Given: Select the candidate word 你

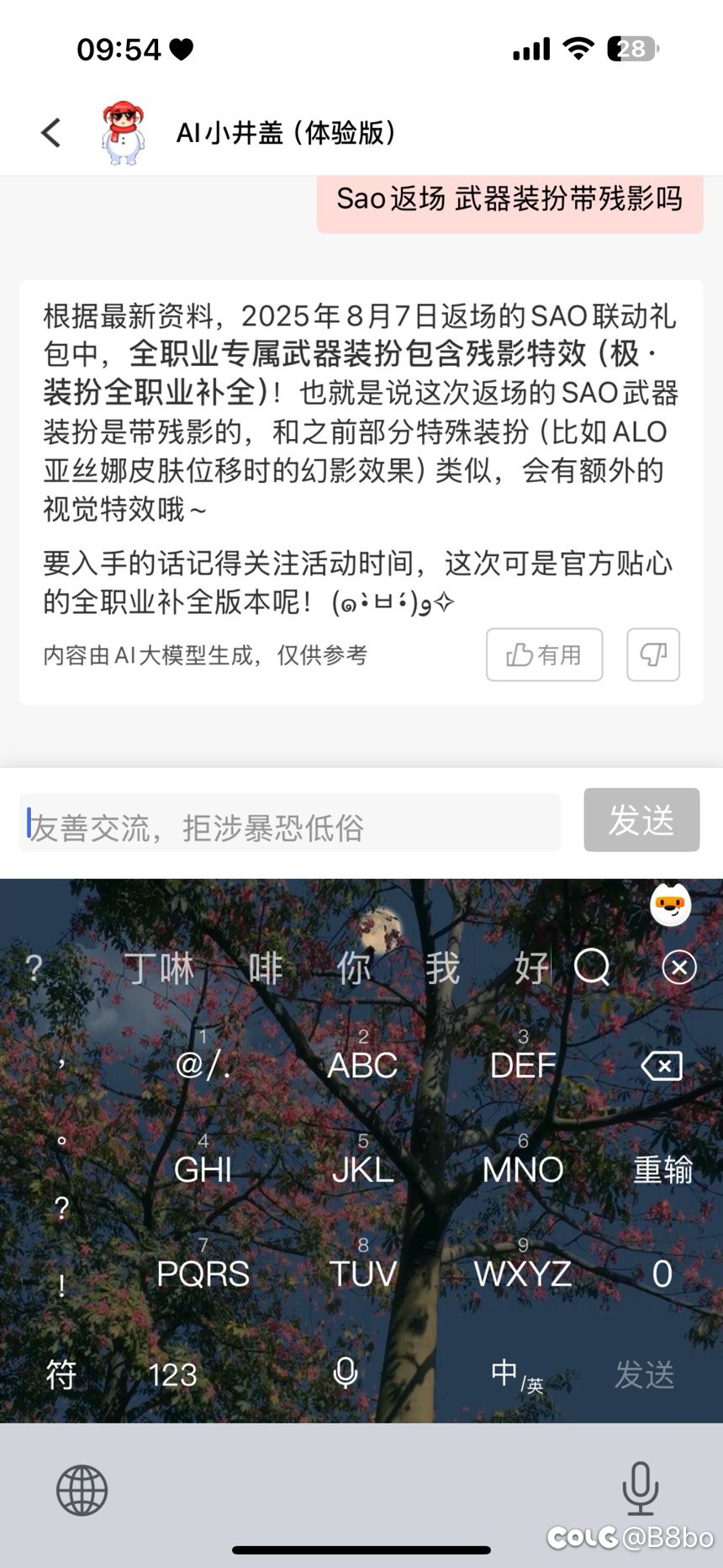Looking at the screenshot, I should coord(354,968).
